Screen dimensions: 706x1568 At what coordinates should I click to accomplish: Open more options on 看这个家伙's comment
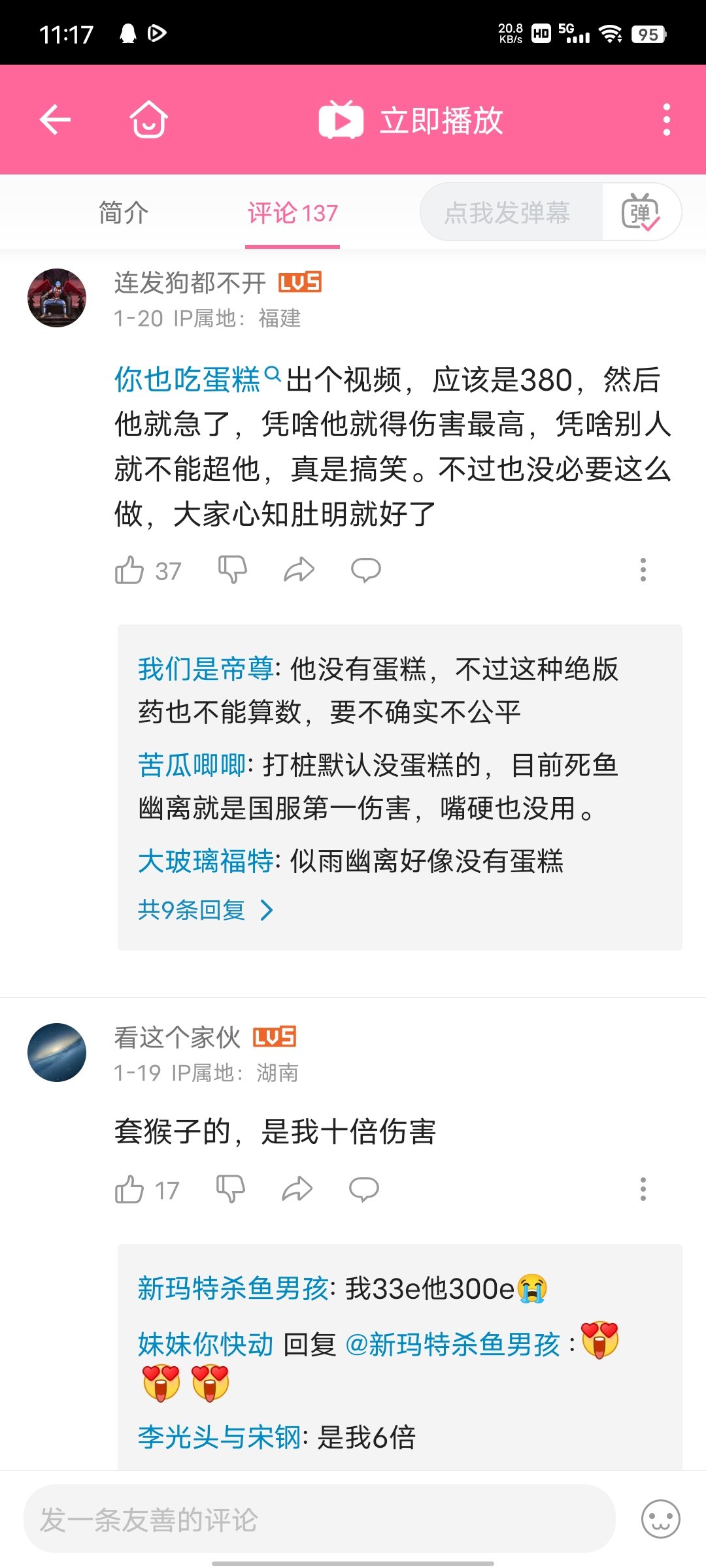pyautogui.click(x=643, y=1189)
